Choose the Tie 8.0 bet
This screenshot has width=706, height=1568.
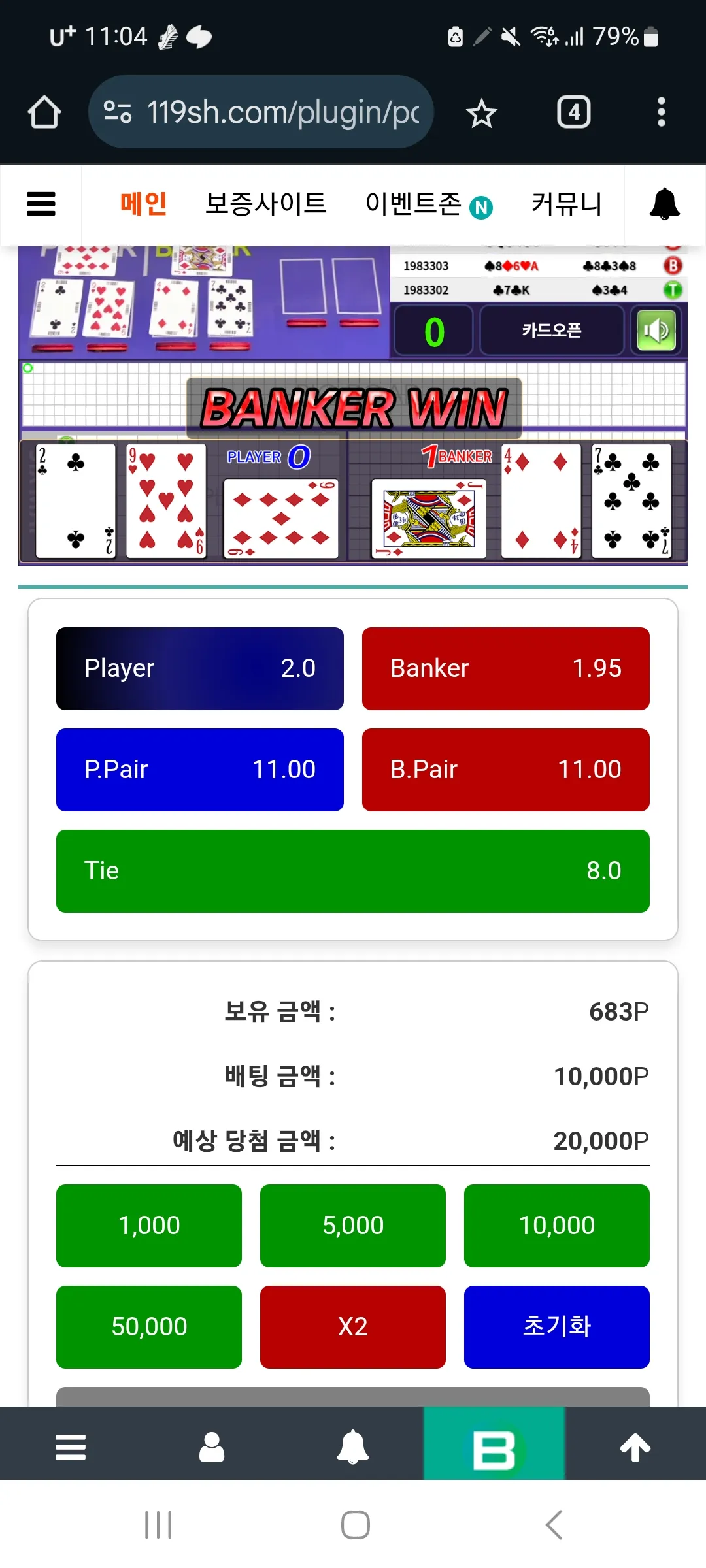pos(353,871)
